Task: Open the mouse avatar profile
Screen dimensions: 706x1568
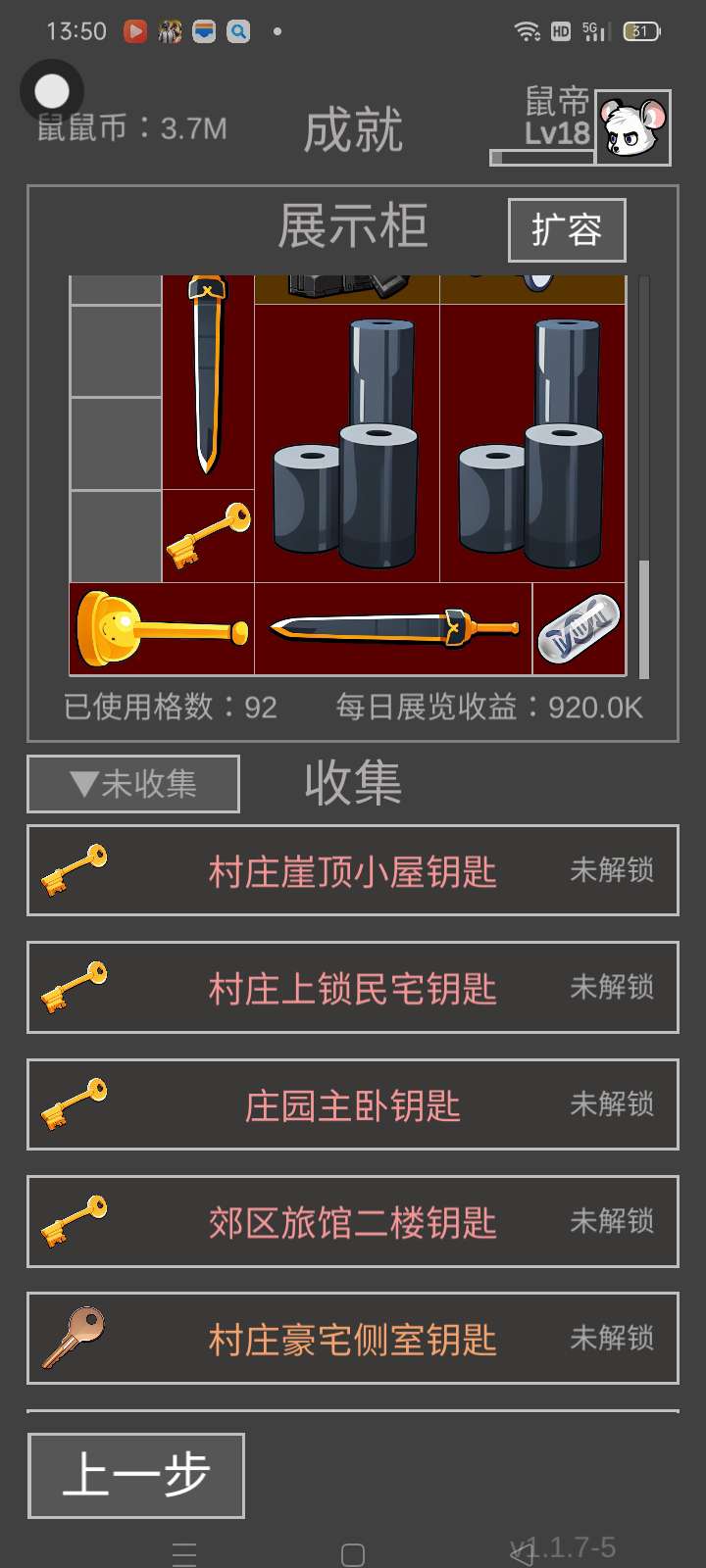Action: click(633, 128)
